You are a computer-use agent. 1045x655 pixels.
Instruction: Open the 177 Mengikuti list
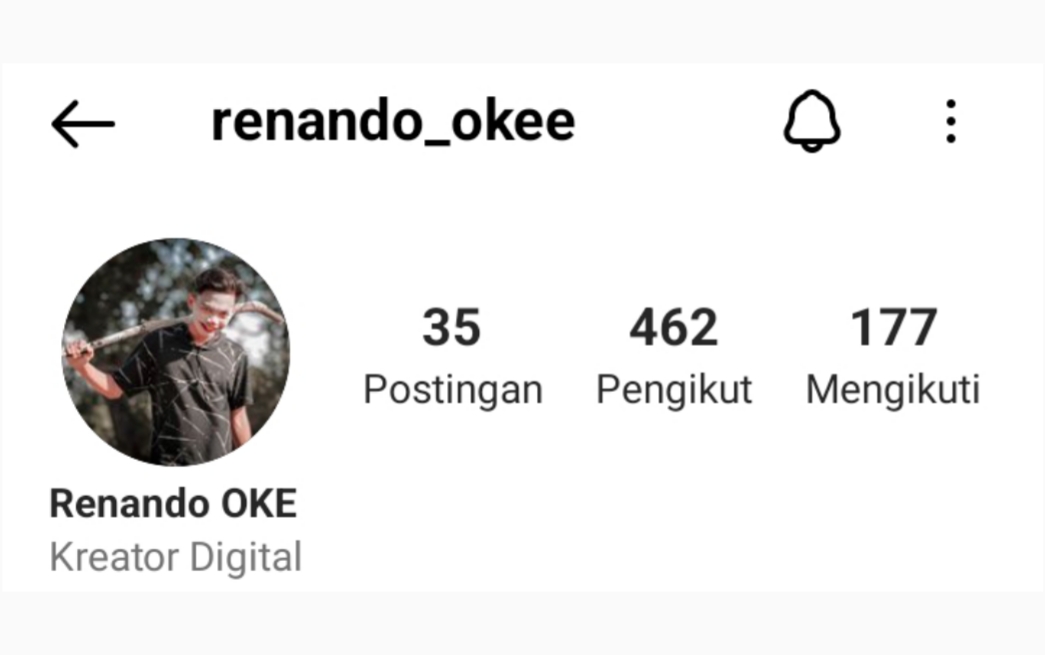892,357
